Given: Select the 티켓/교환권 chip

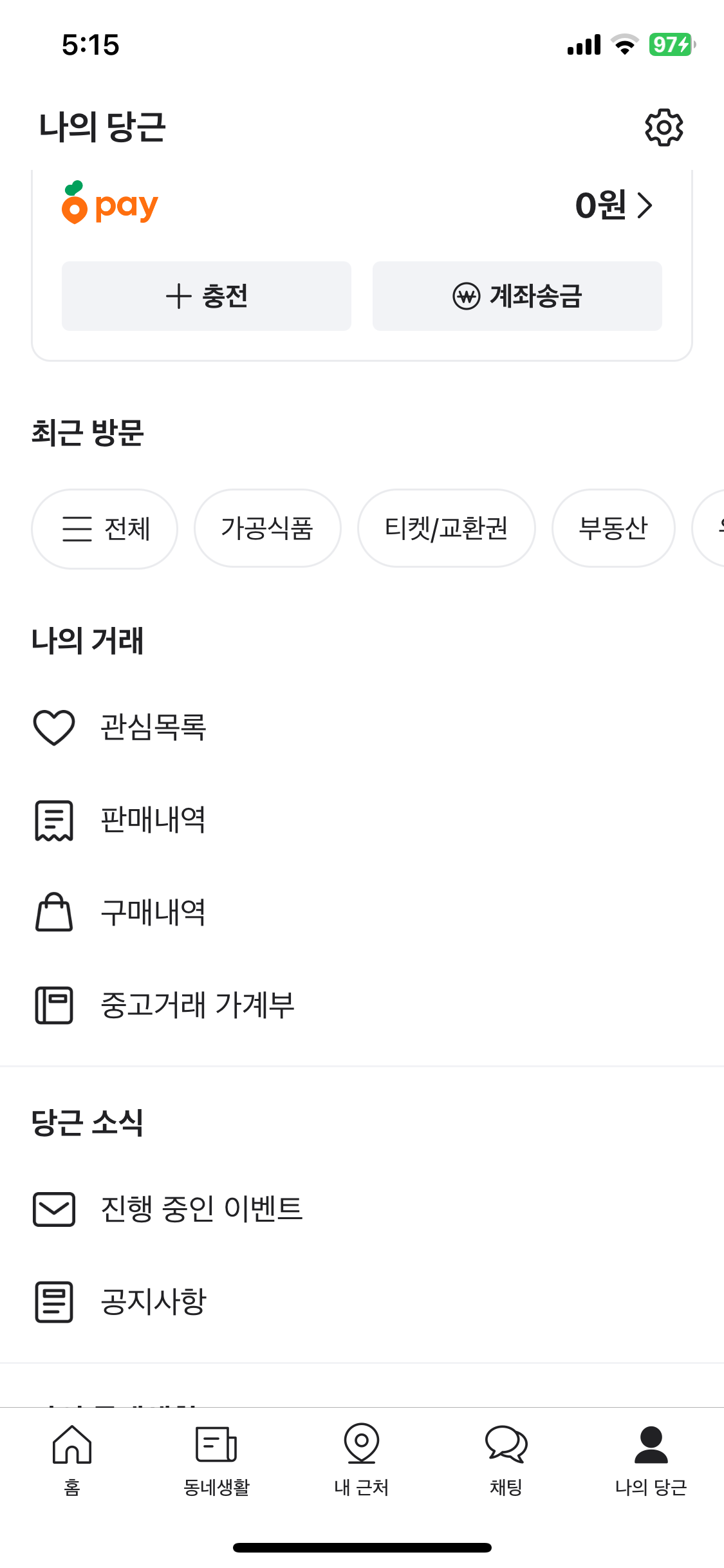Looking at the screenshot, I should [x=446, y=528].
